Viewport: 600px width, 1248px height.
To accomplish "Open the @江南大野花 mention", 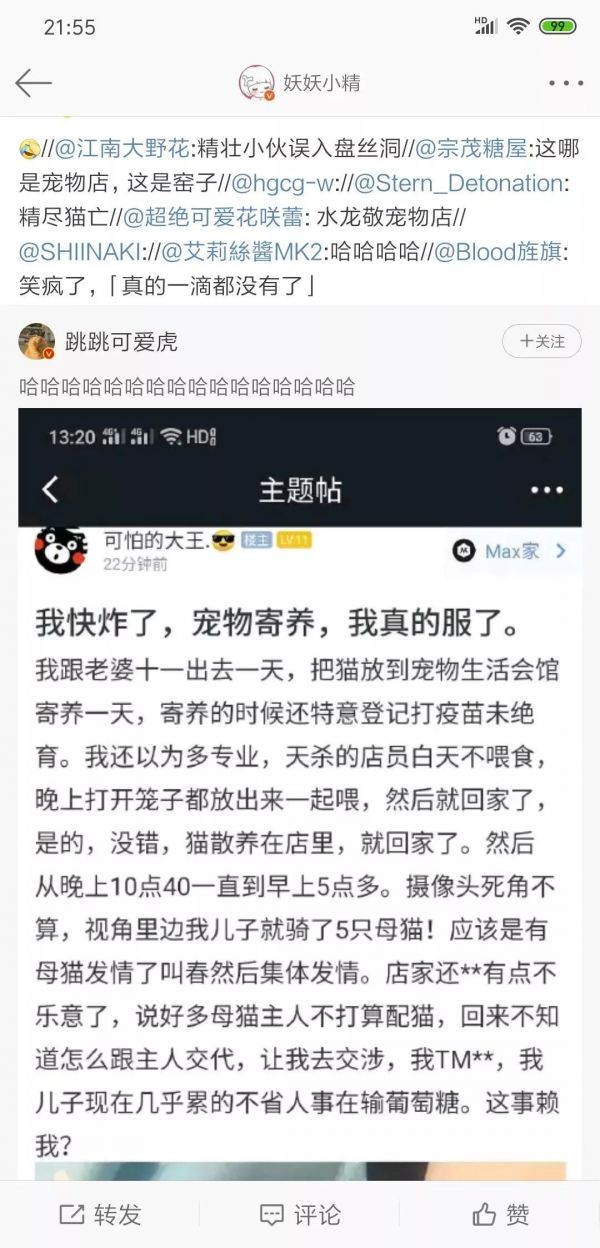I will [x=118, y=149].
